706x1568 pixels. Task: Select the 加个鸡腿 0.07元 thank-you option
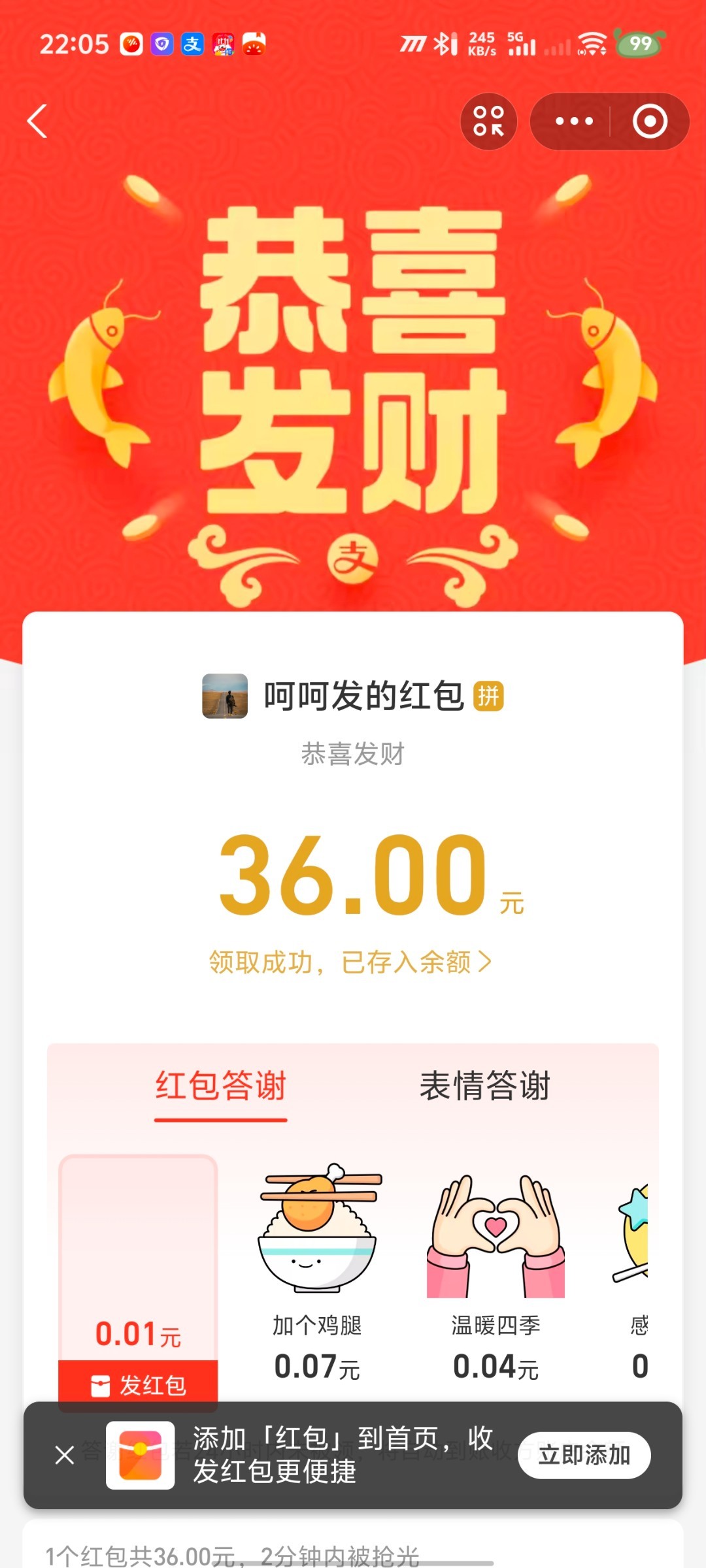coord(318,1274)
